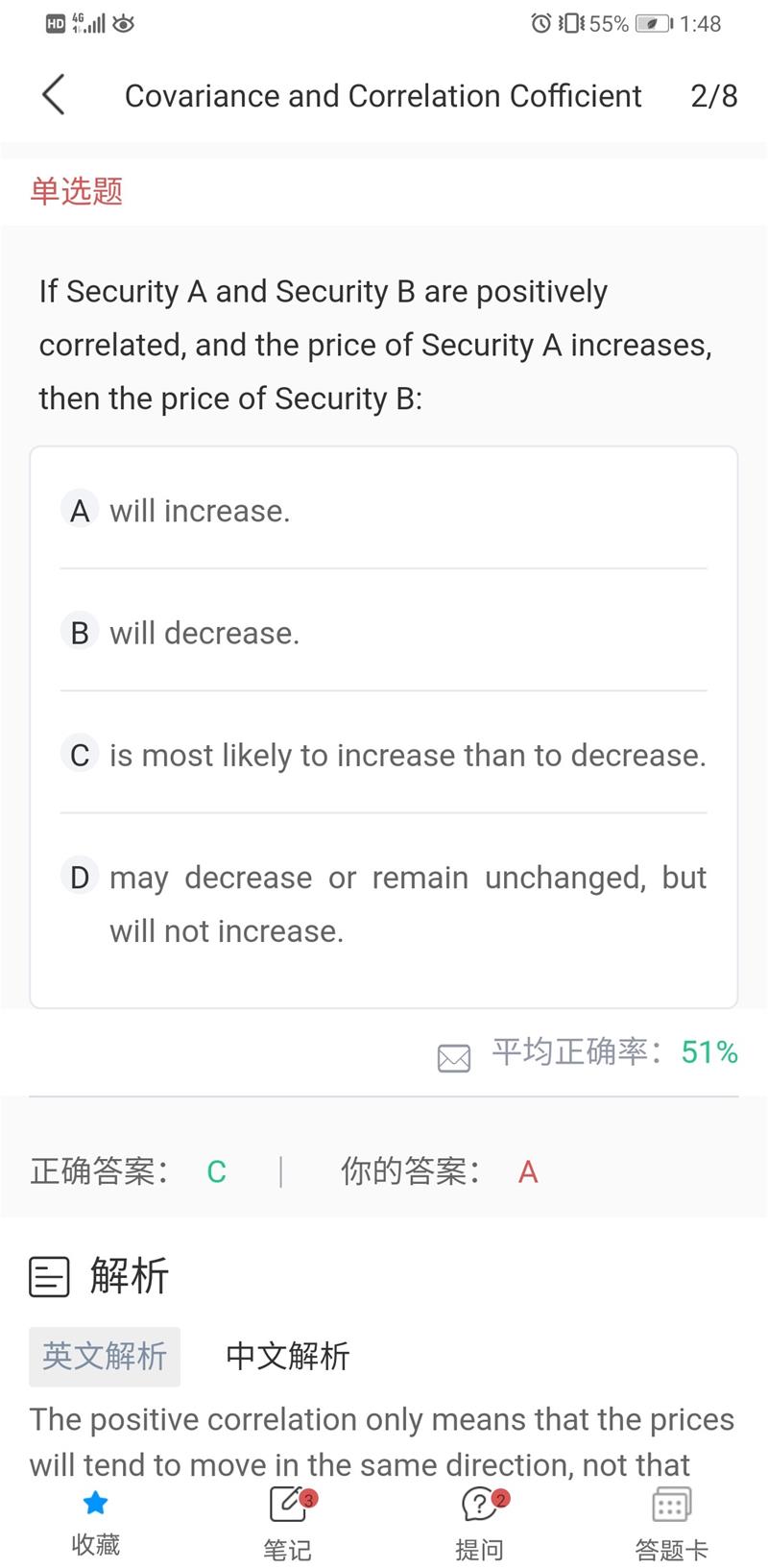Toggle the 收藏 favorite star
768x1568 pixels.
95,1519
